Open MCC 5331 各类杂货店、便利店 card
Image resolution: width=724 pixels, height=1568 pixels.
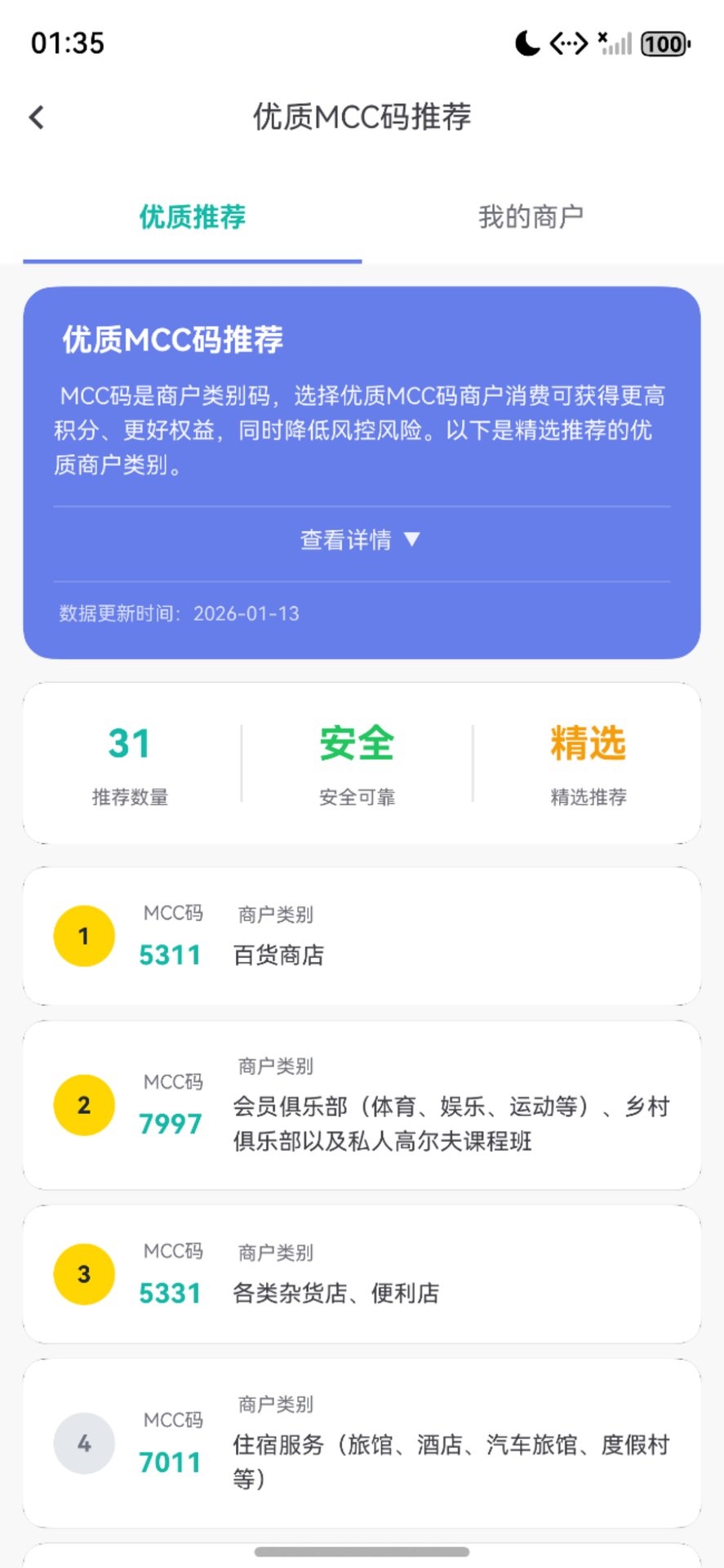362,1274
